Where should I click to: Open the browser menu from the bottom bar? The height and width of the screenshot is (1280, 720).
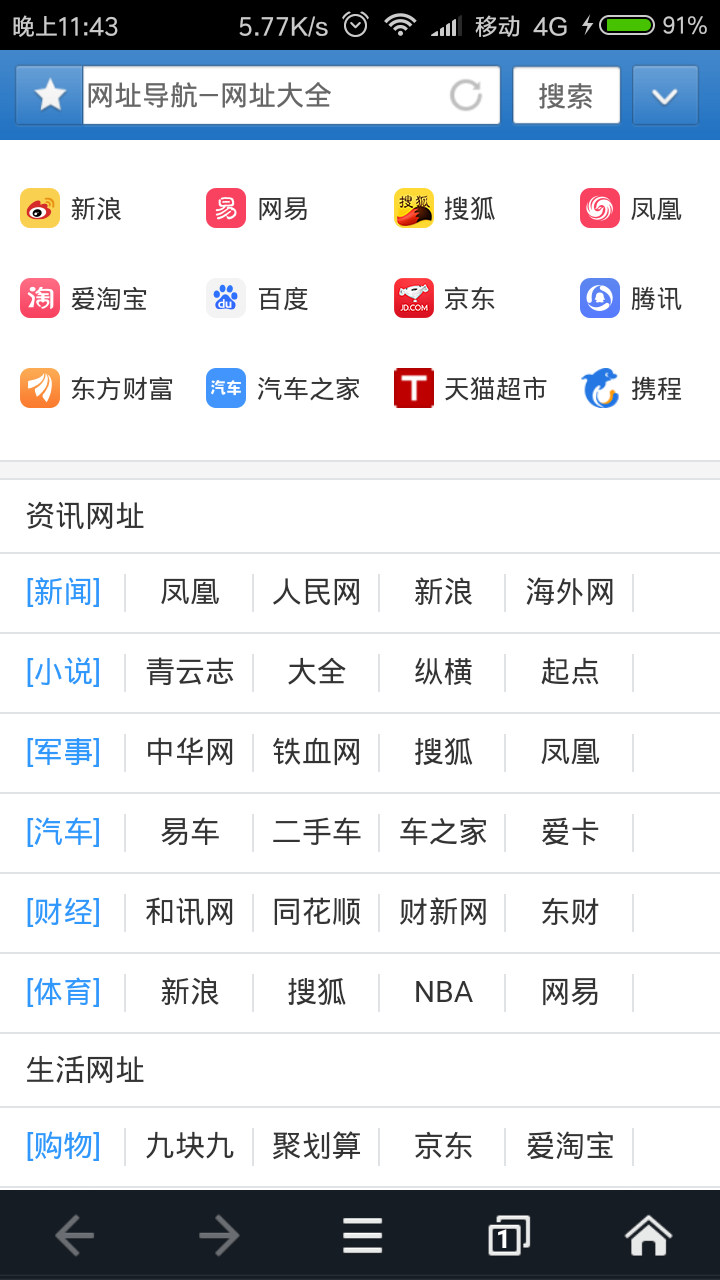coord(362,1234)
